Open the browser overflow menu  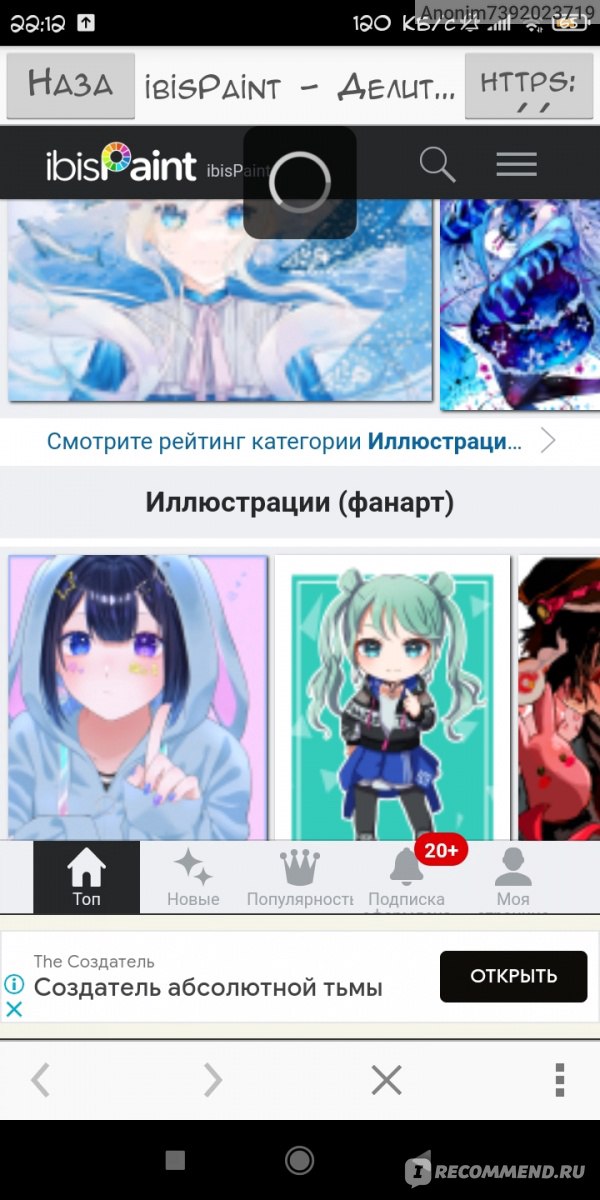pos(560,1080)
